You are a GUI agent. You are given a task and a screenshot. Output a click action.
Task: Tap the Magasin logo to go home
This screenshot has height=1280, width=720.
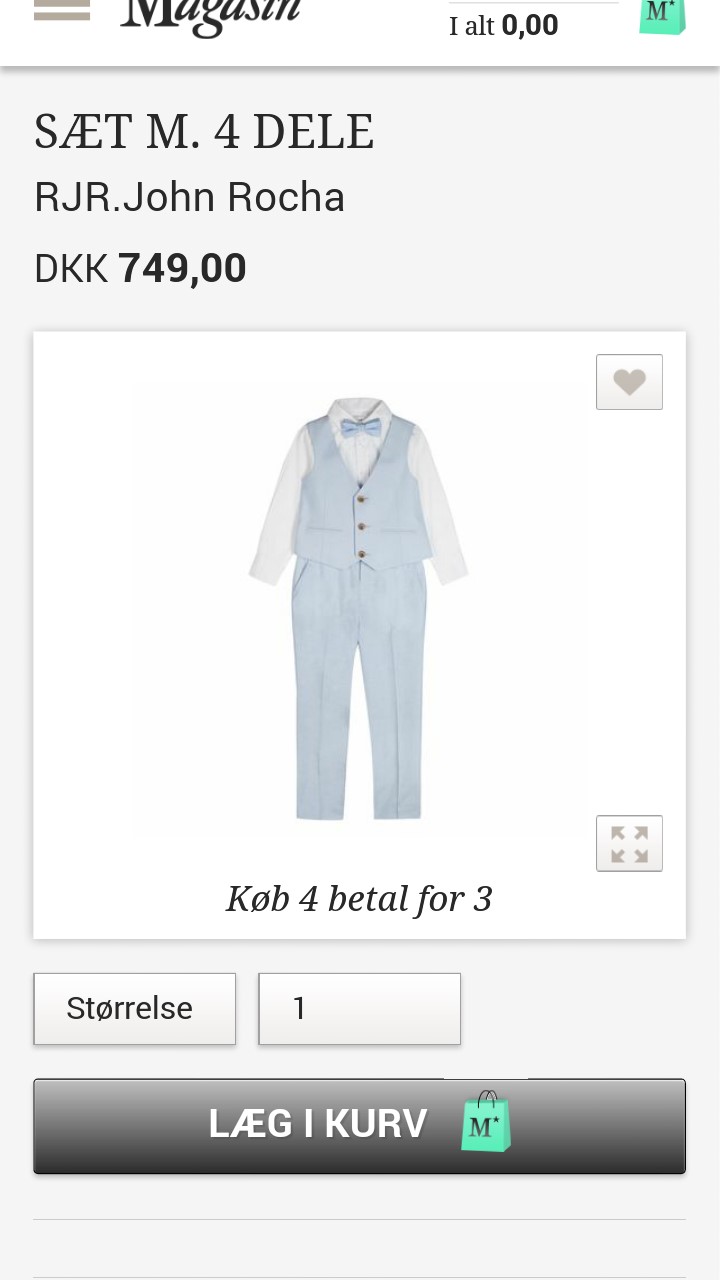tap(210, 16)
